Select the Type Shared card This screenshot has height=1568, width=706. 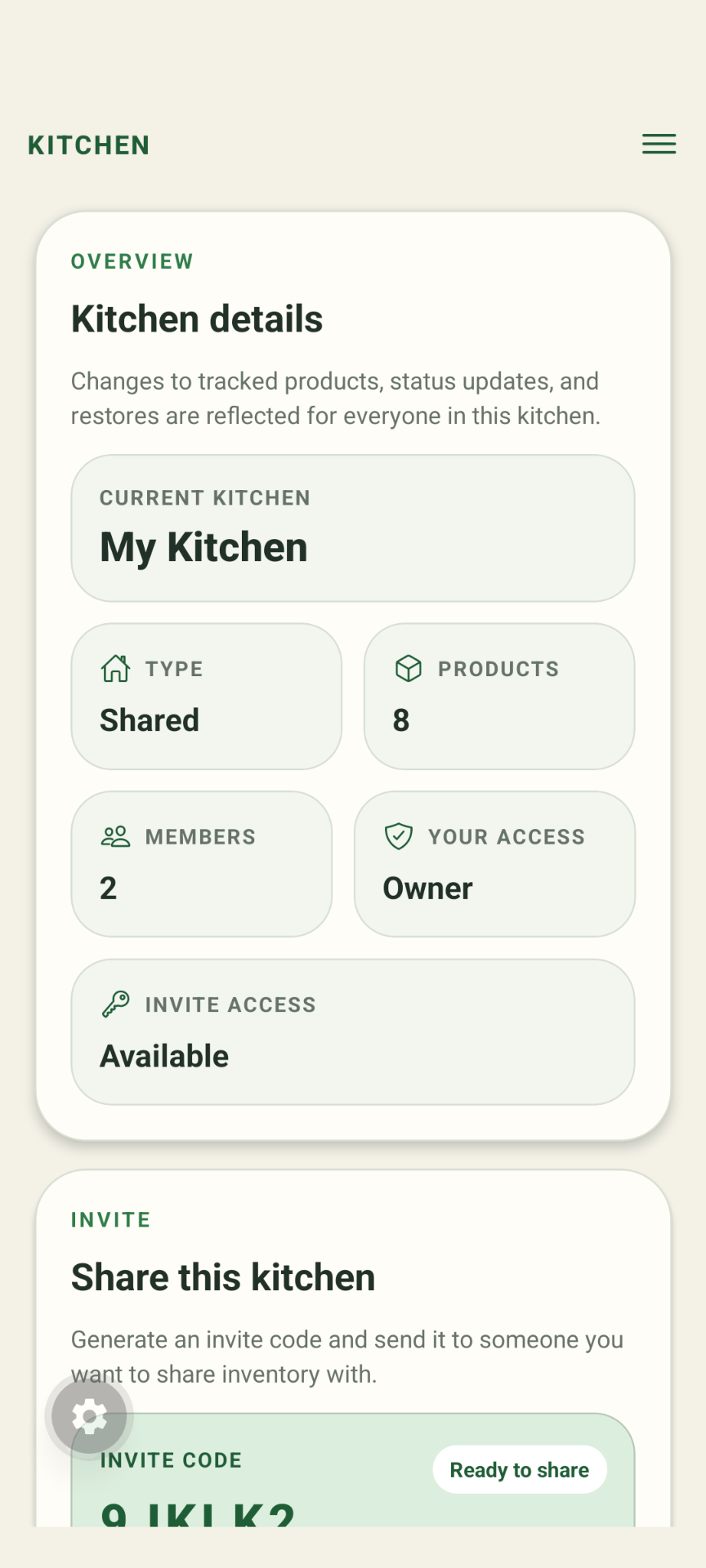pyautogui.click(x=206, y=695)
